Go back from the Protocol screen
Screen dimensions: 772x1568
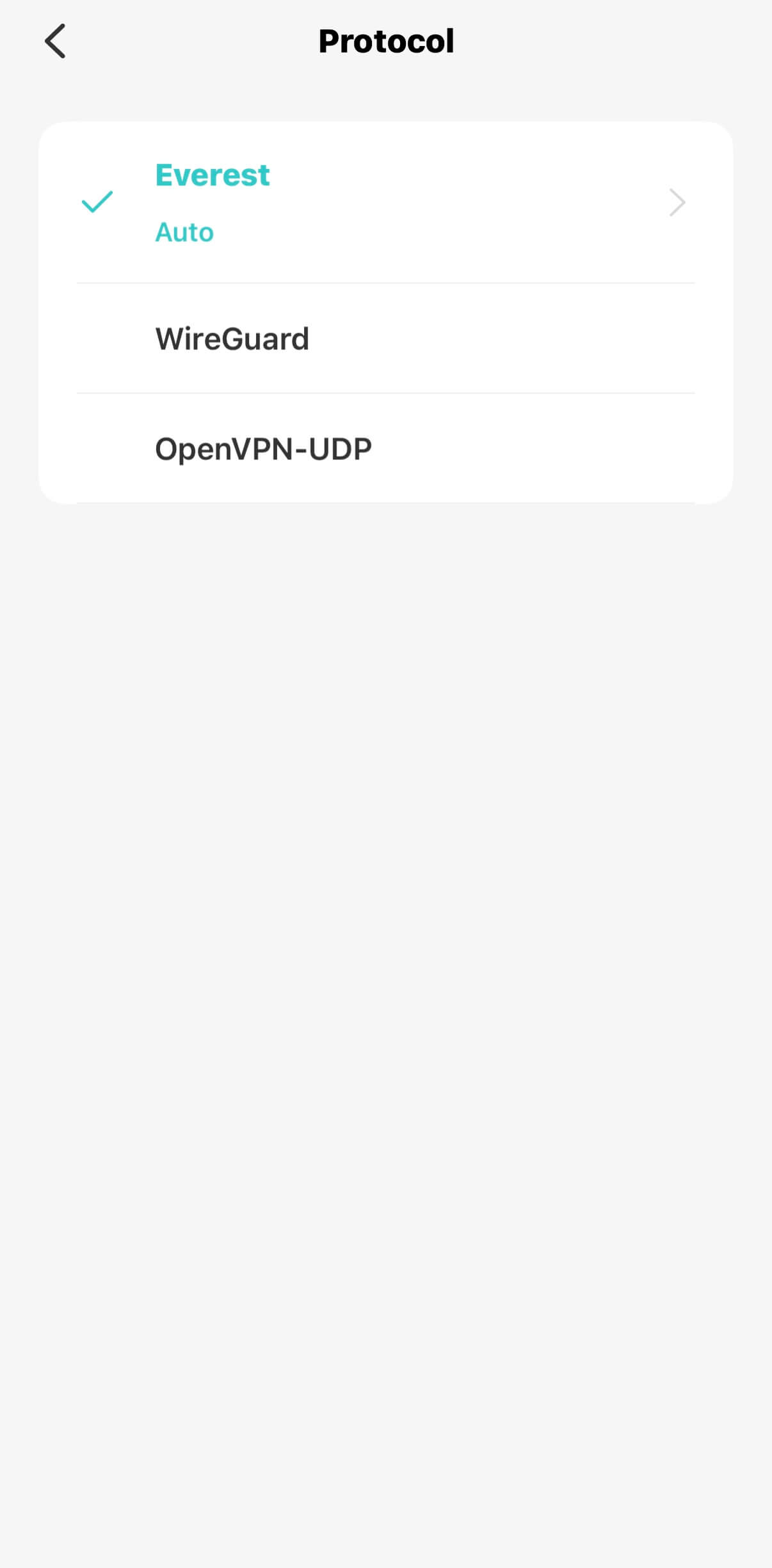pos(55,42)
